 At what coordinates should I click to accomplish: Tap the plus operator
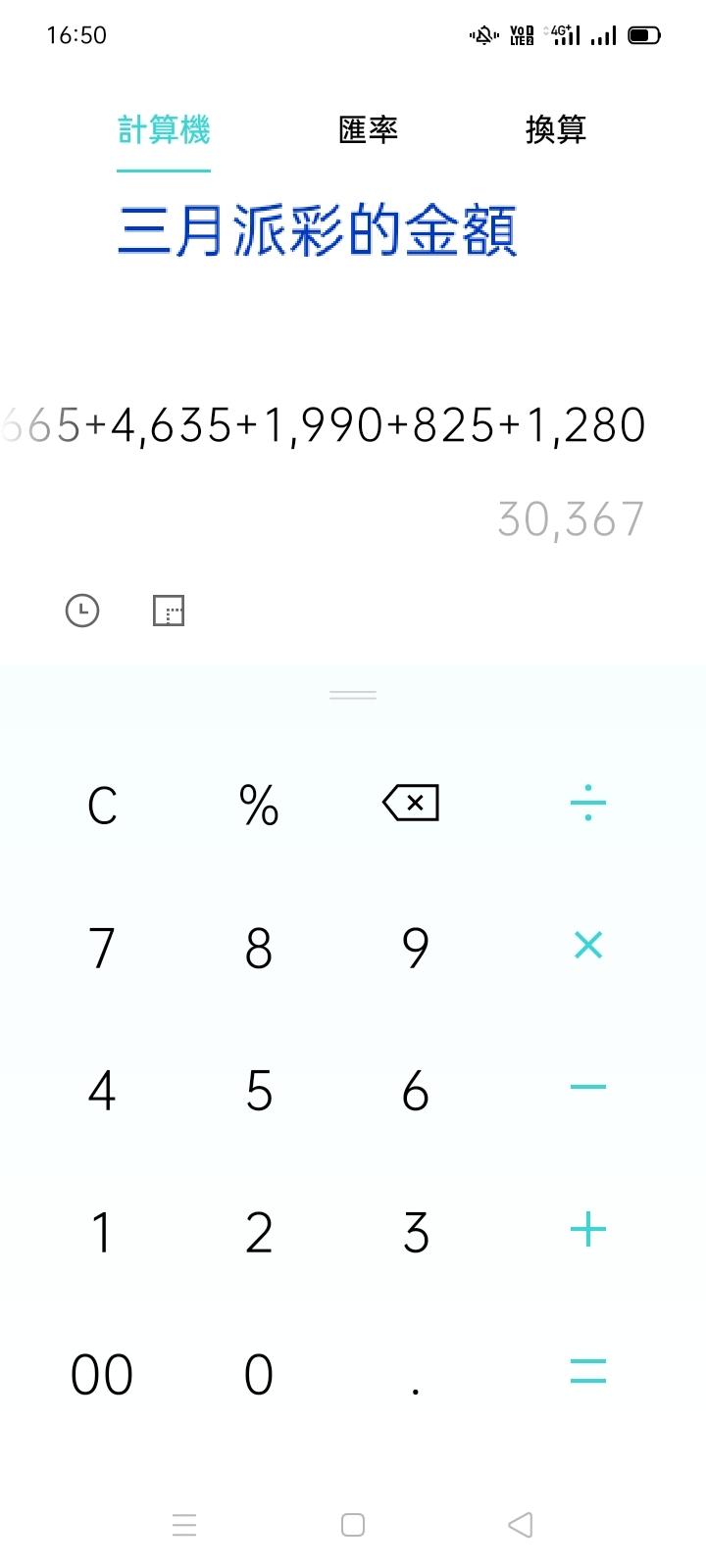(x=587, y=1229)
